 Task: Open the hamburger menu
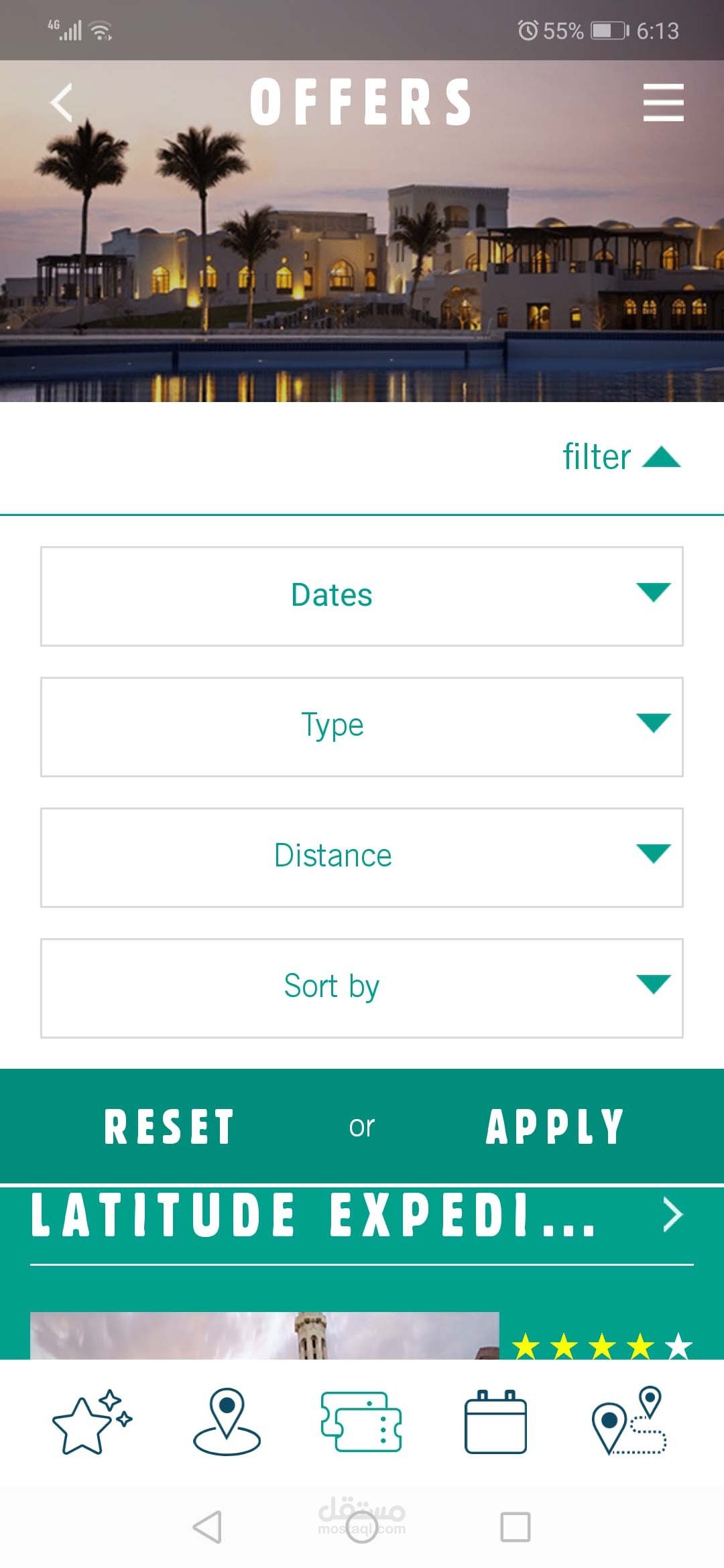pyautogui.click(x=663, y=103)
